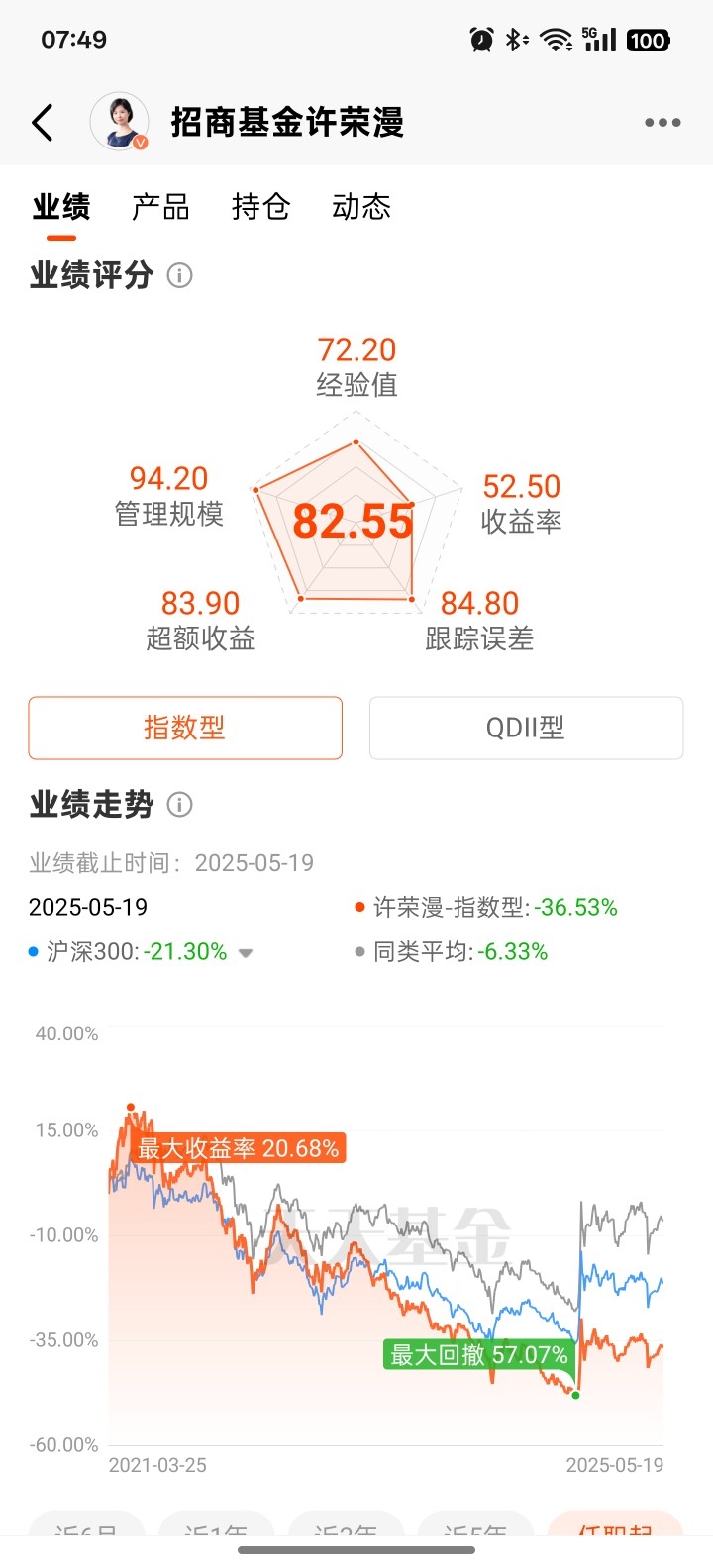Open the three-dot overflow menu
Screen dimensions: 713x1568
[x=662, y=123]
